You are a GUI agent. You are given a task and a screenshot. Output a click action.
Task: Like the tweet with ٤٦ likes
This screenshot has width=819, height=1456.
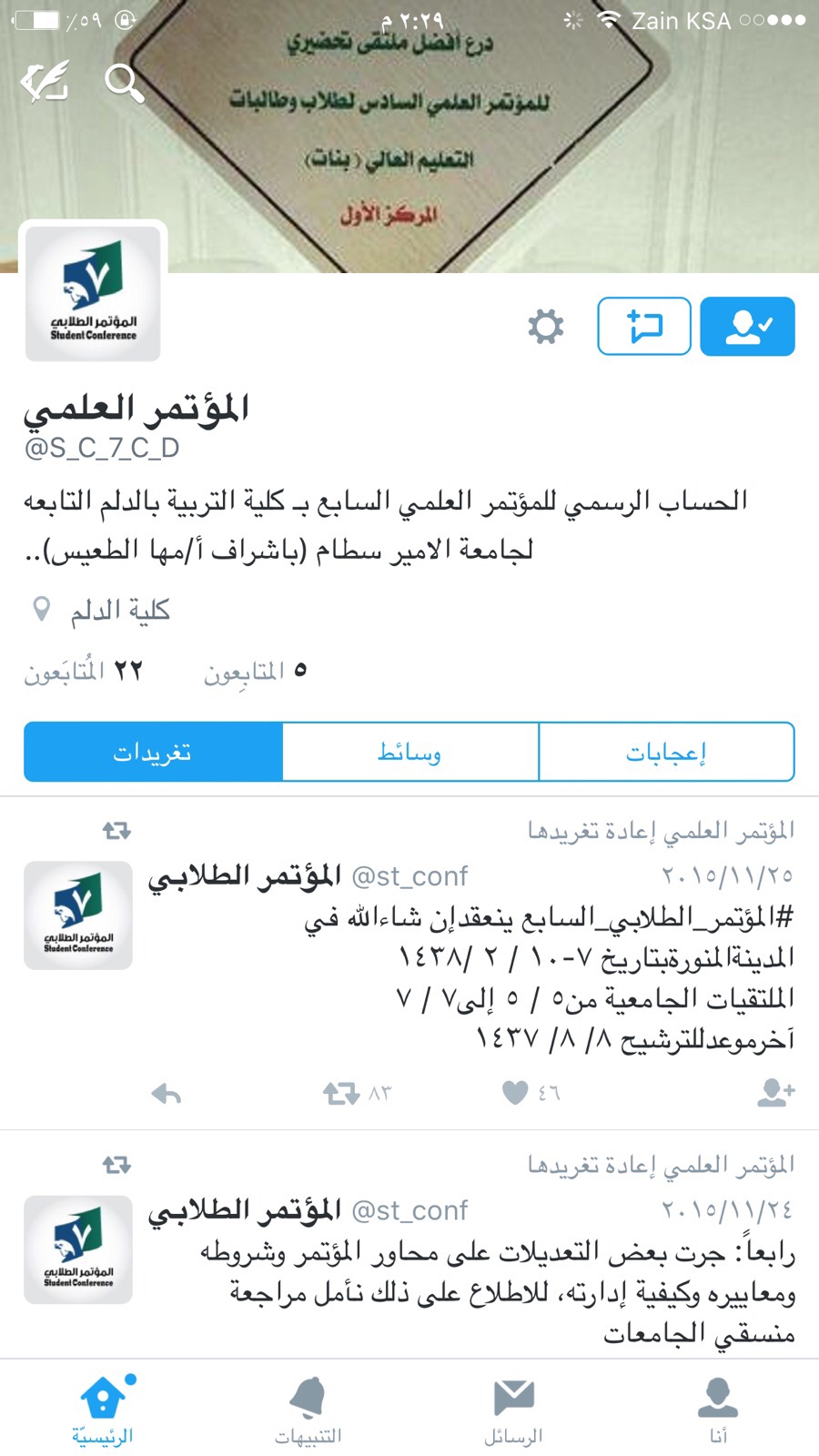coord(516,1093)
